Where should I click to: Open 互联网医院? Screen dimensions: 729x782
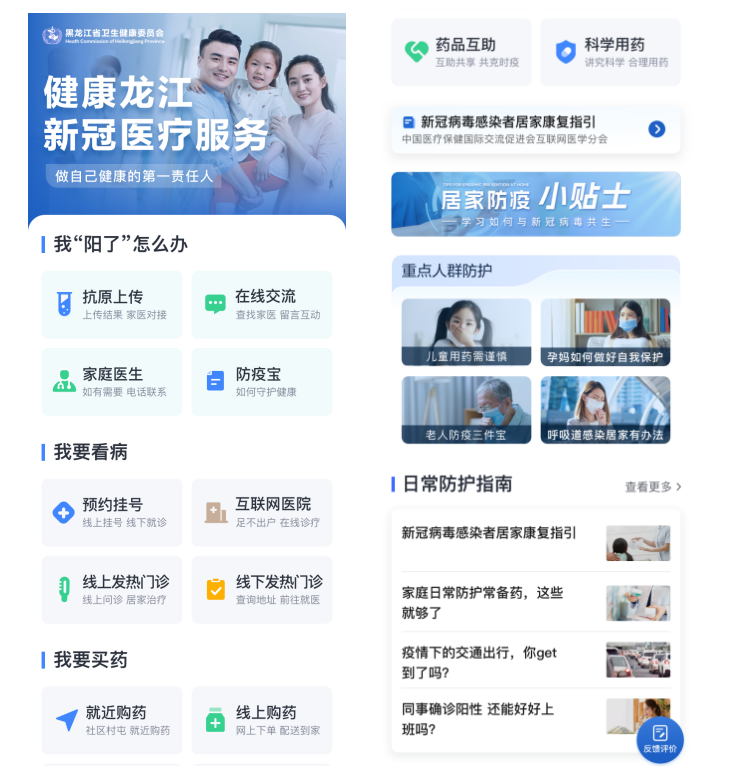262,512
